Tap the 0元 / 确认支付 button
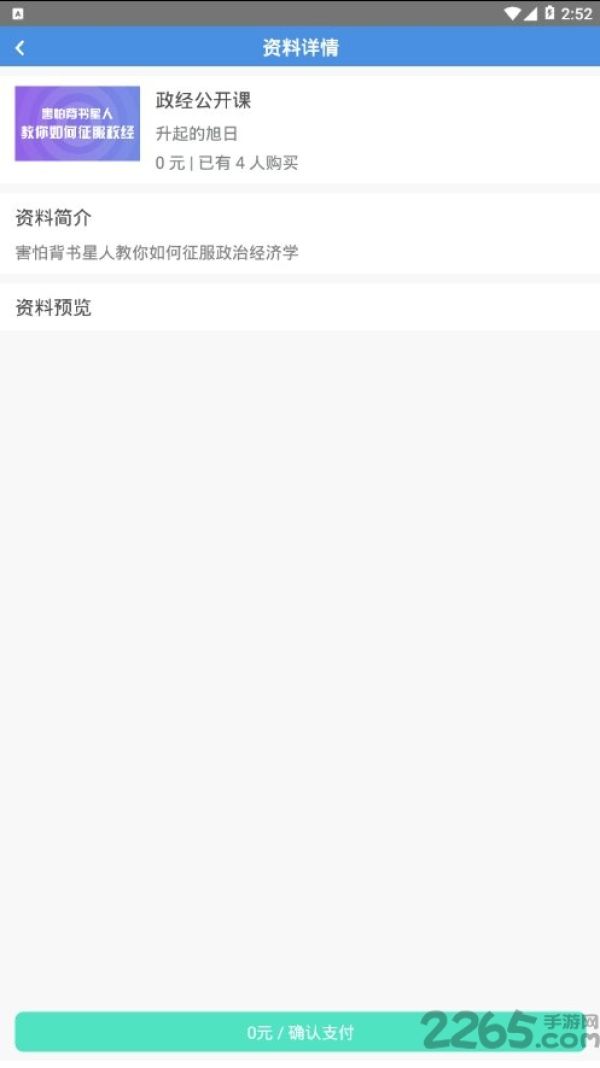This screenshot has width=600, height=1068. click(300, 1032)
